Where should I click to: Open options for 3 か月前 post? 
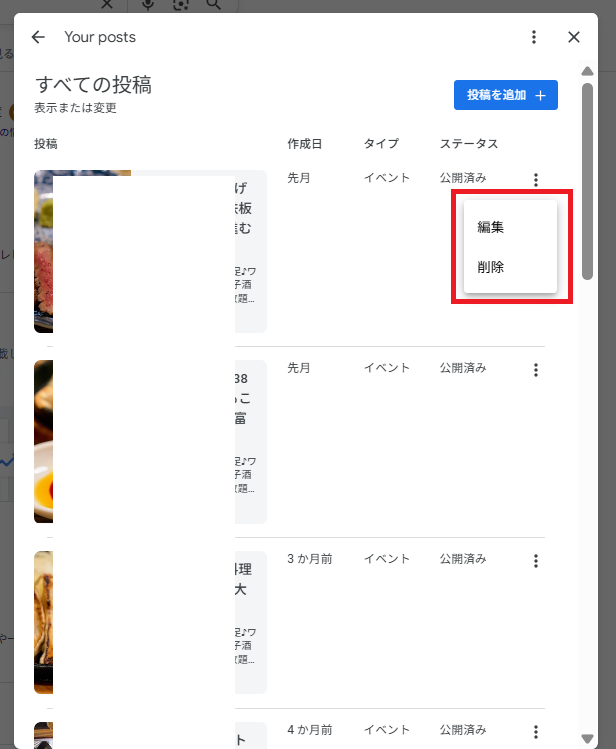(536, 561)
